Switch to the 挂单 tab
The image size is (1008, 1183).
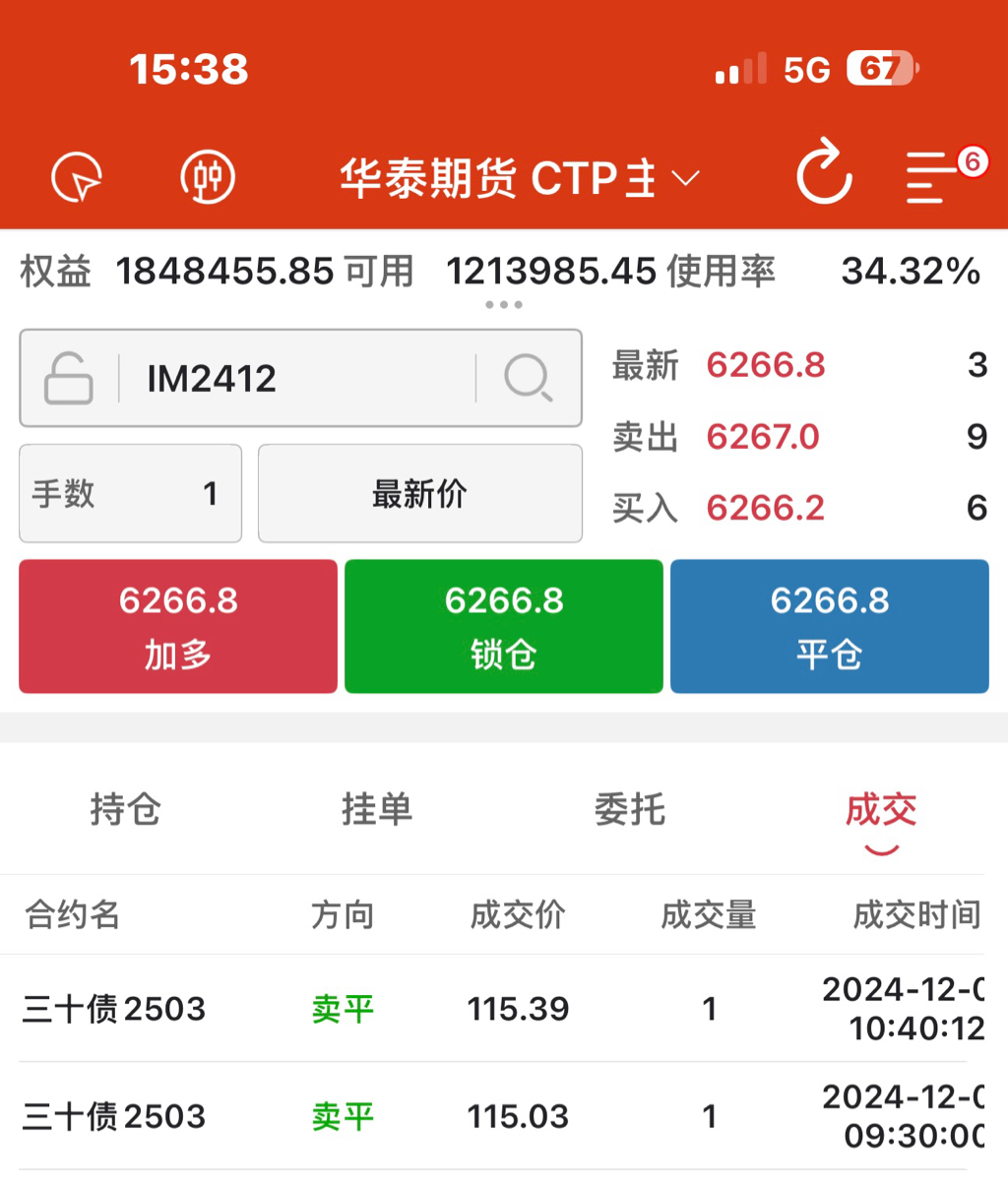(377, 810)
